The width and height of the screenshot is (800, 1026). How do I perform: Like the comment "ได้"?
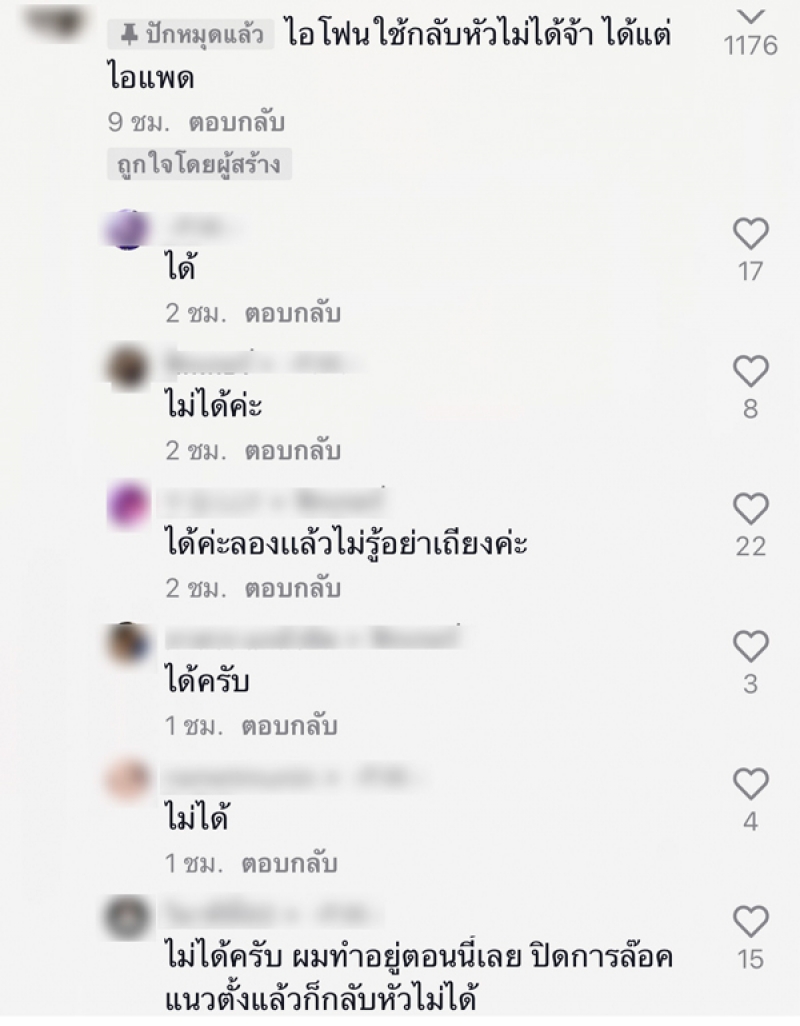tap(750, 234)
